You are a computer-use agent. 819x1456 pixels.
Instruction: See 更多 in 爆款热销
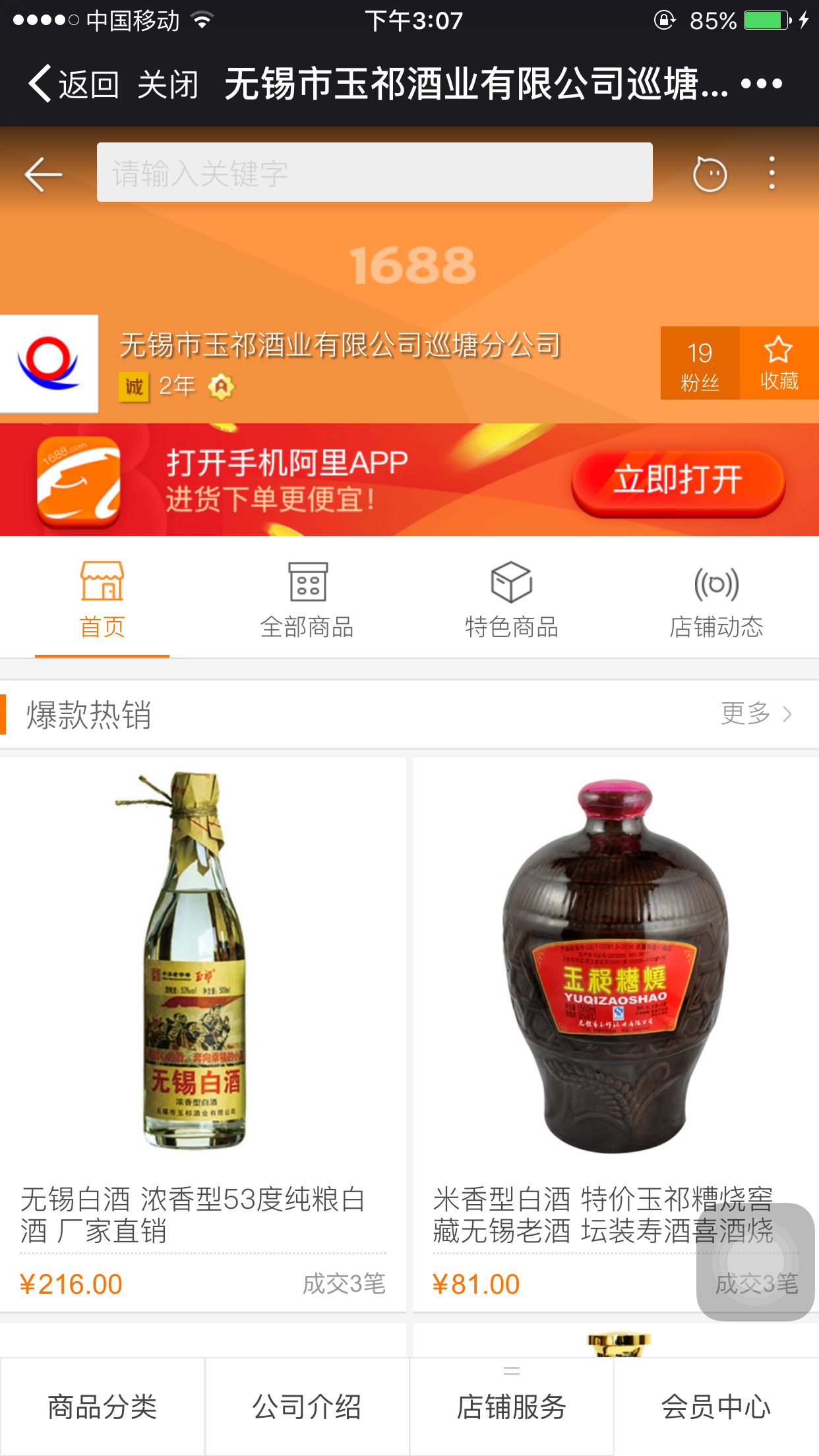coord(756,713)
